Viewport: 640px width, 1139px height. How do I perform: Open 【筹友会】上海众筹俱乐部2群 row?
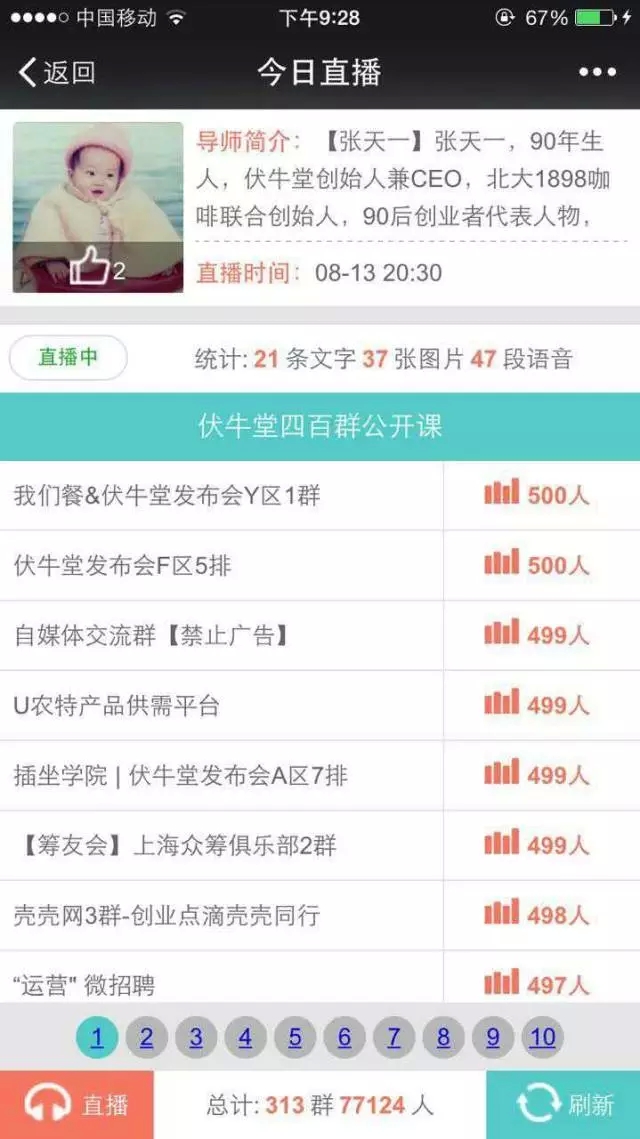220,845
